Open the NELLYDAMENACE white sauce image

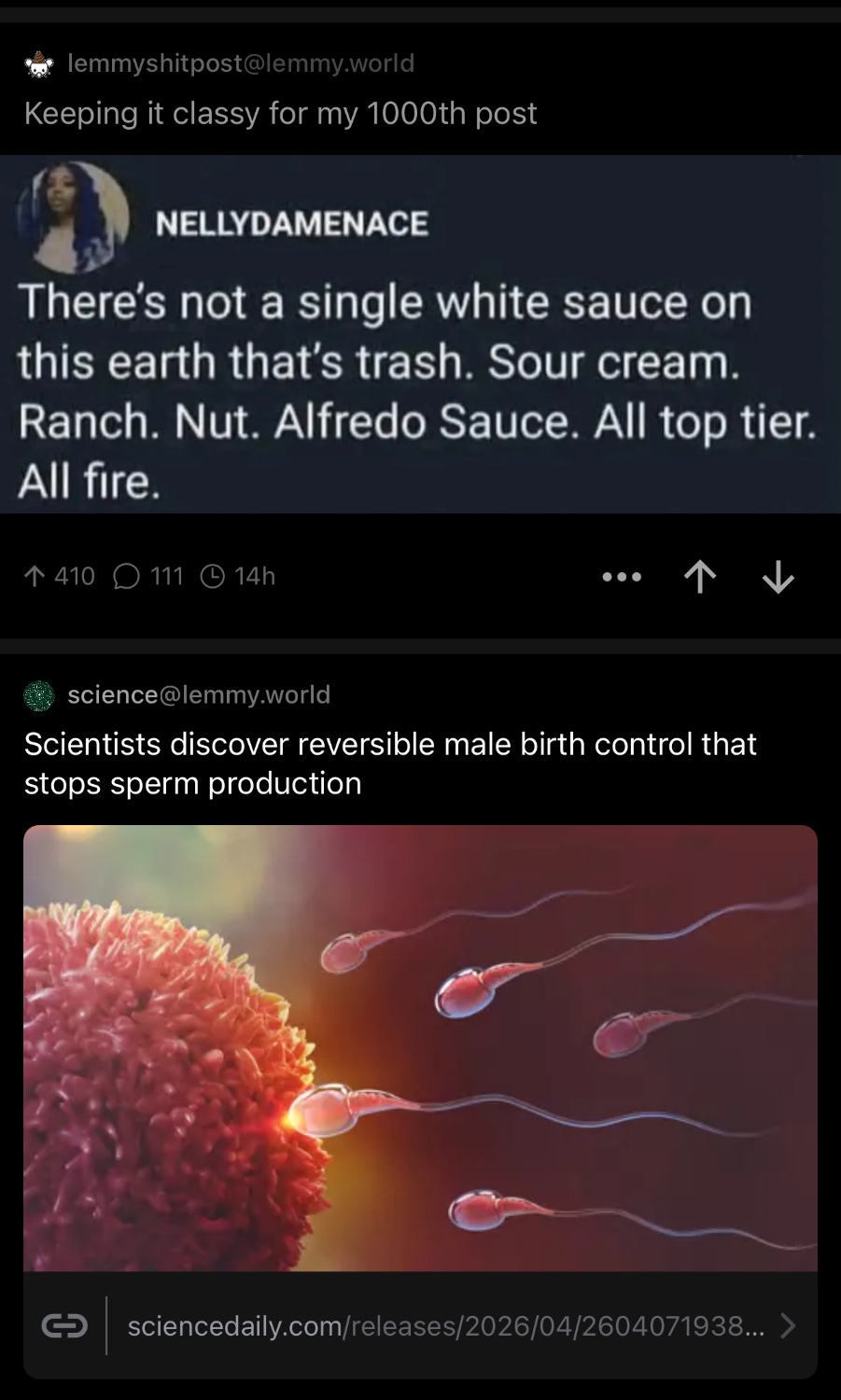[x=420, y=334]
